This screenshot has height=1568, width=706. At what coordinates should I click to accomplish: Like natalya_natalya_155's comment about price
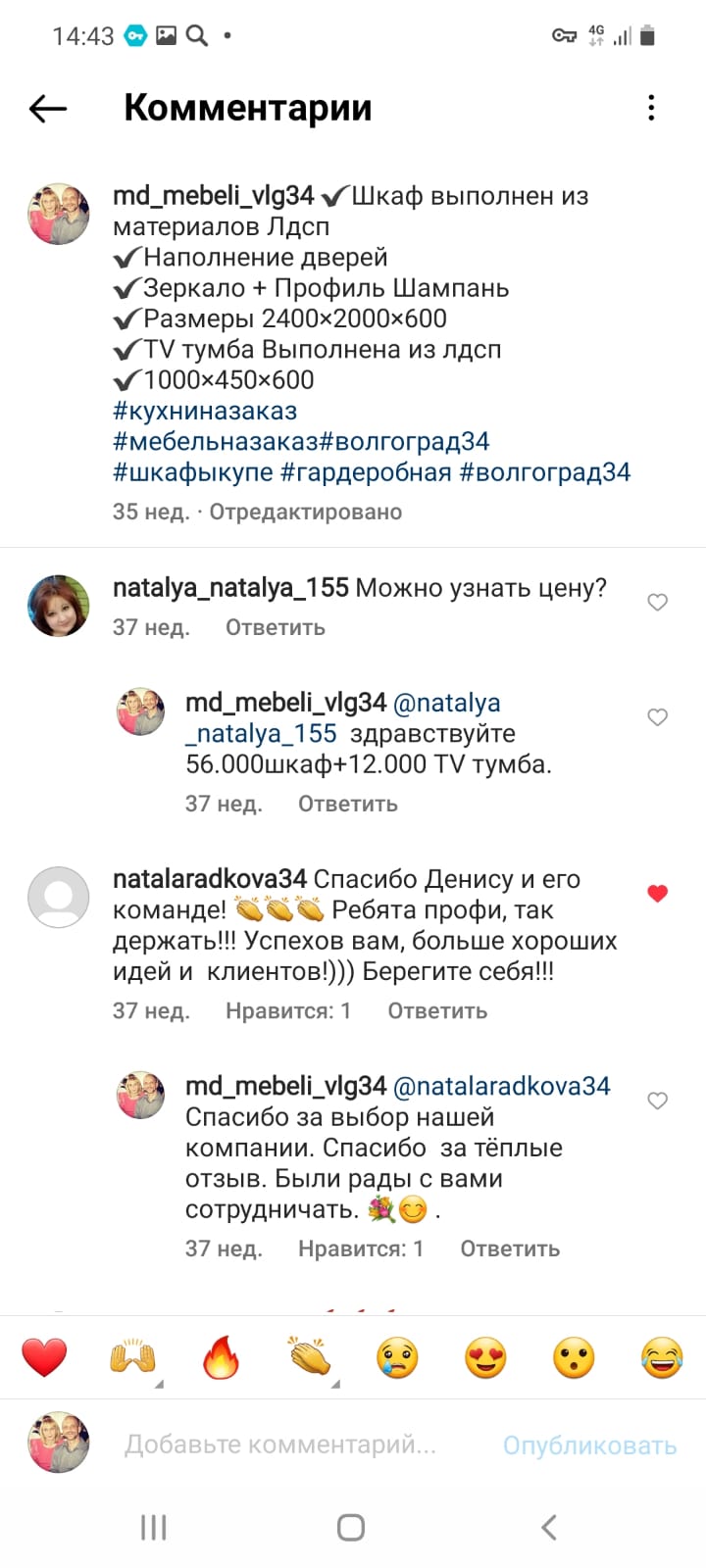[x=658, y=603]
